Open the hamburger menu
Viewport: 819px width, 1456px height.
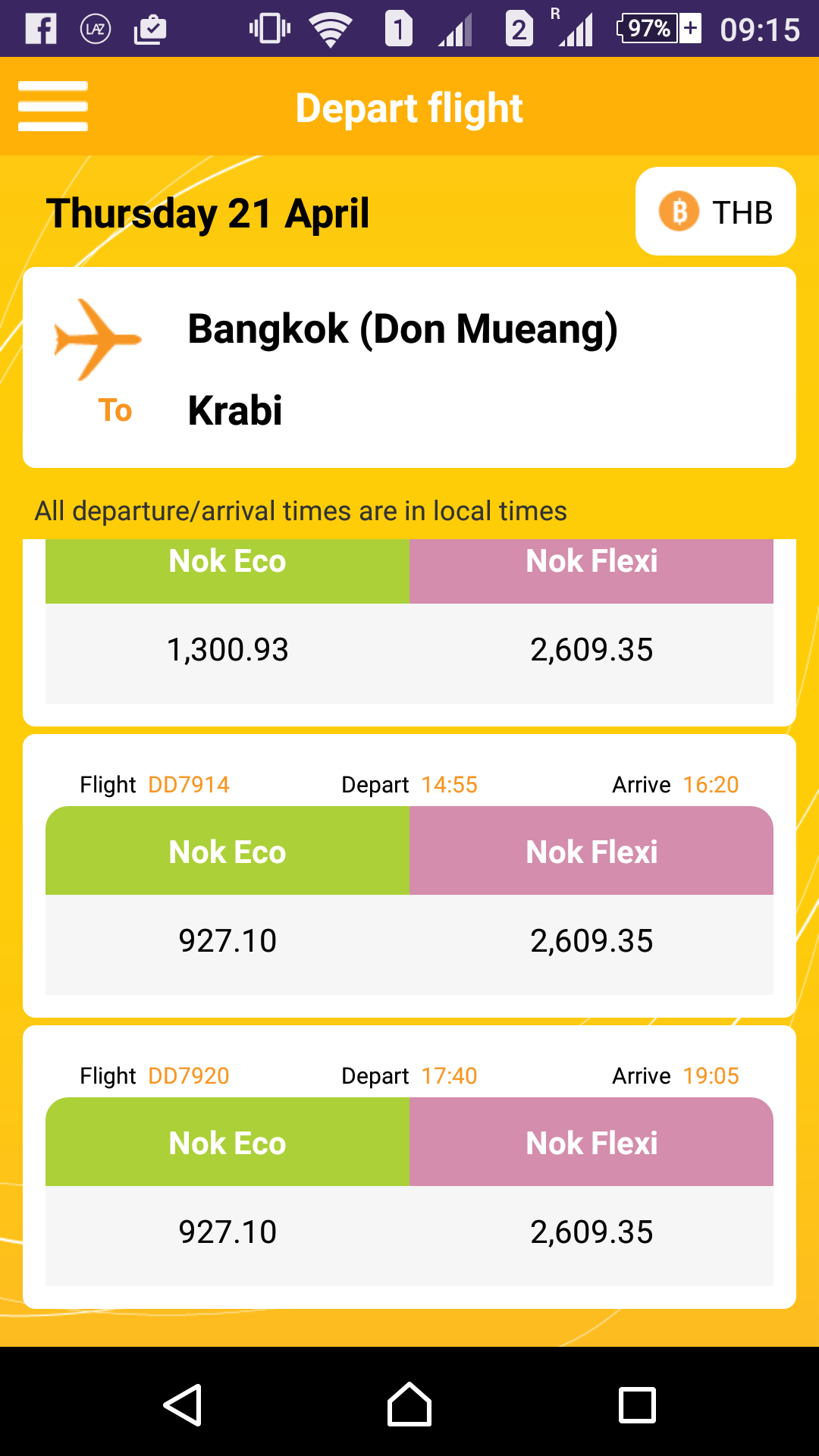click(53, 106)
